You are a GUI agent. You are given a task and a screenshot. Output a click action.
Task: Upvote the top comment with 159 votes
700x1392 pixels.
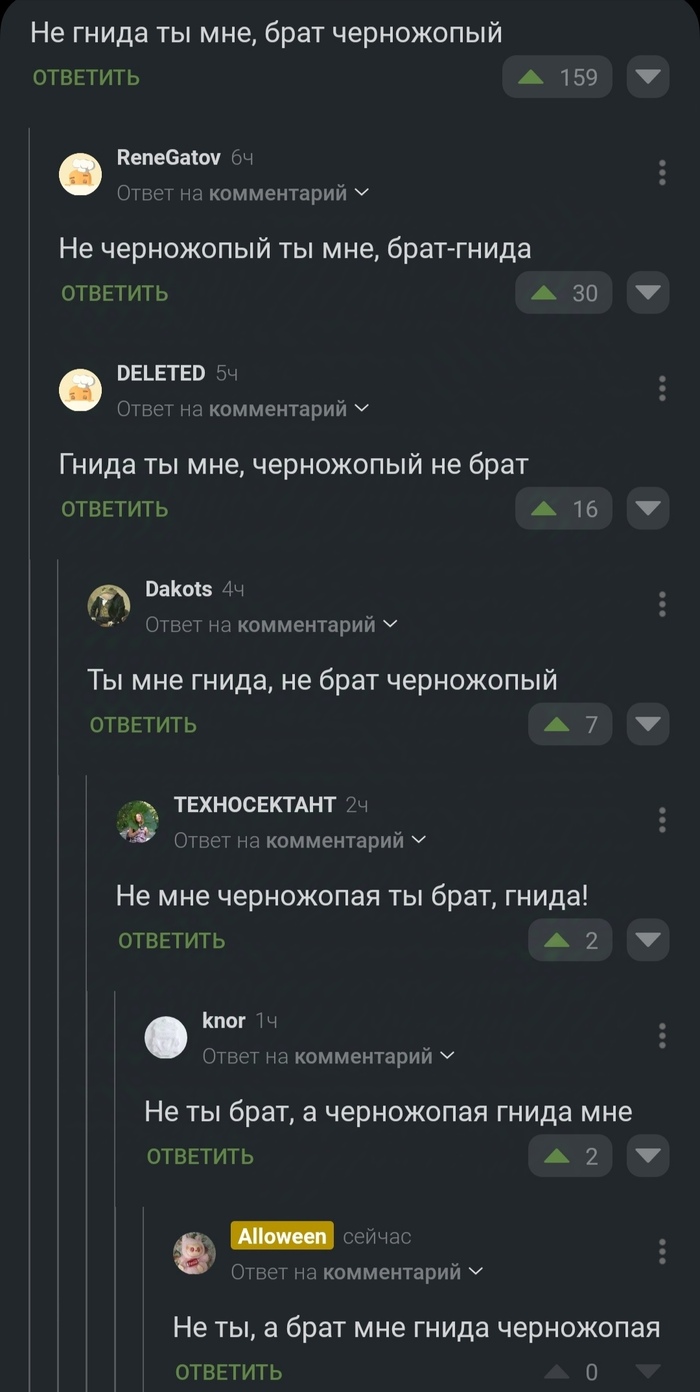coord(532,77)
